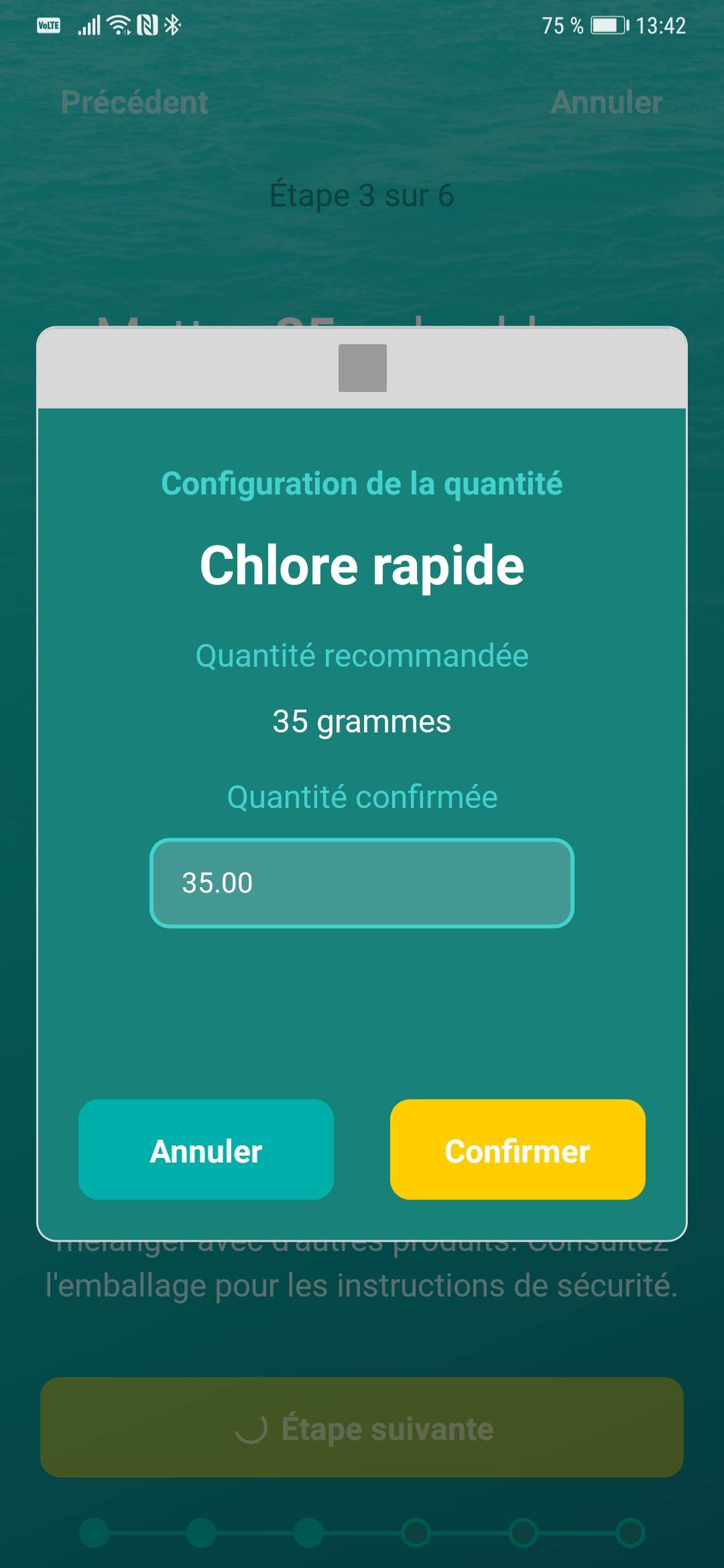
Task: Edit the Quantité confirmée field
Action: pos(362,883)
